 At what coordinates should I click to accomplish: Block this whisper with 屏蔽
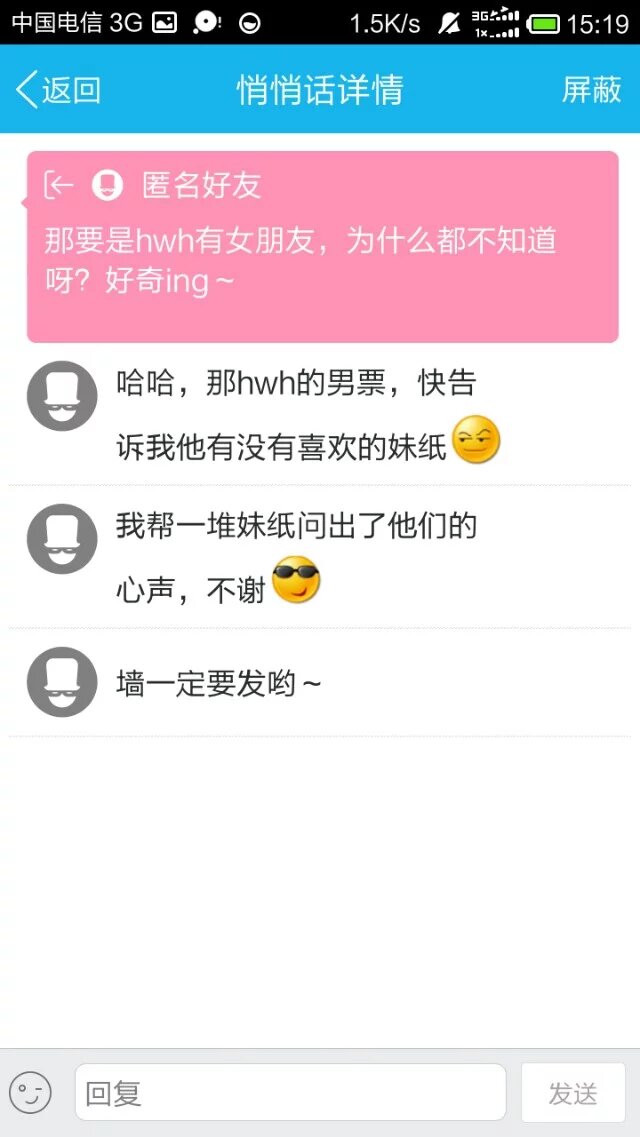[591, 90]
